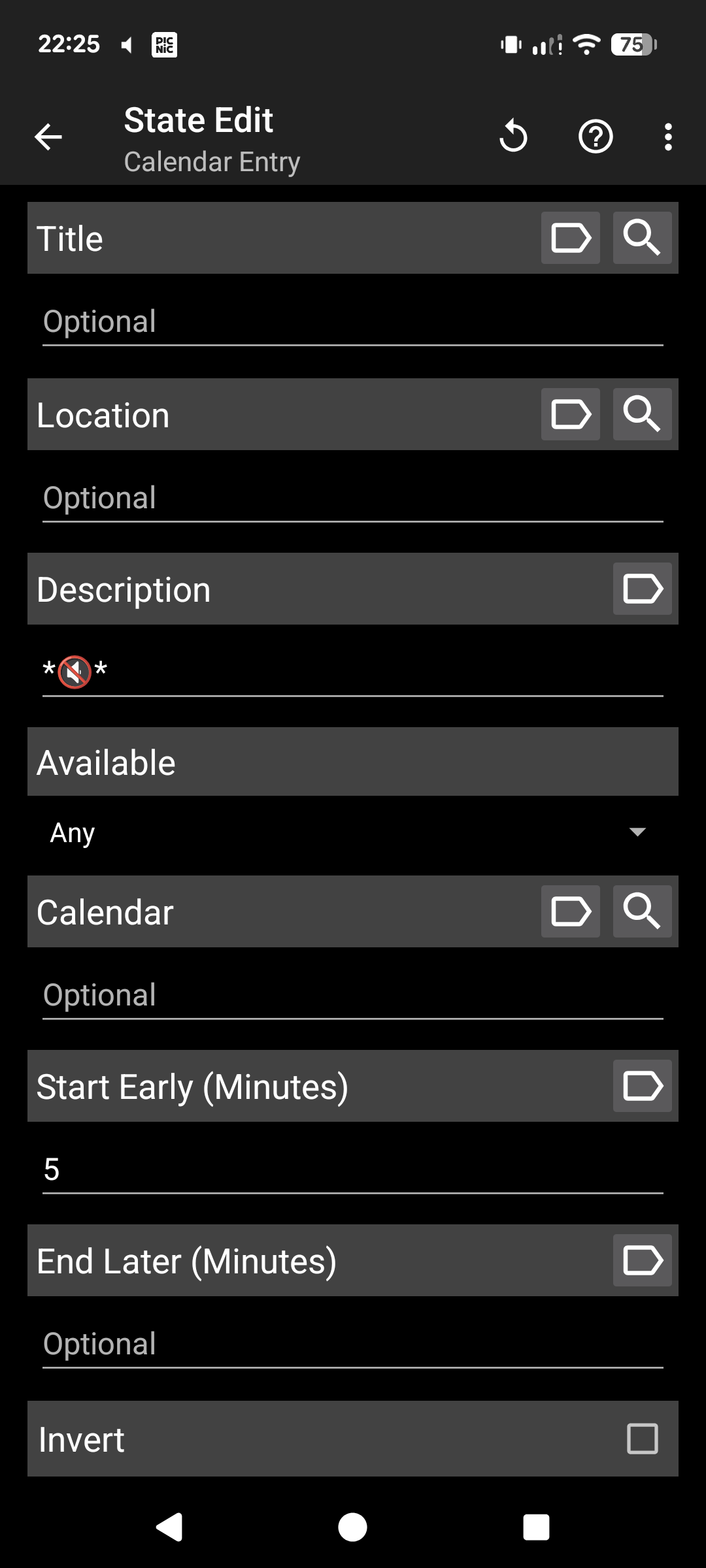Focus the Location text field
706x1568 pixels.
point(353,498)
